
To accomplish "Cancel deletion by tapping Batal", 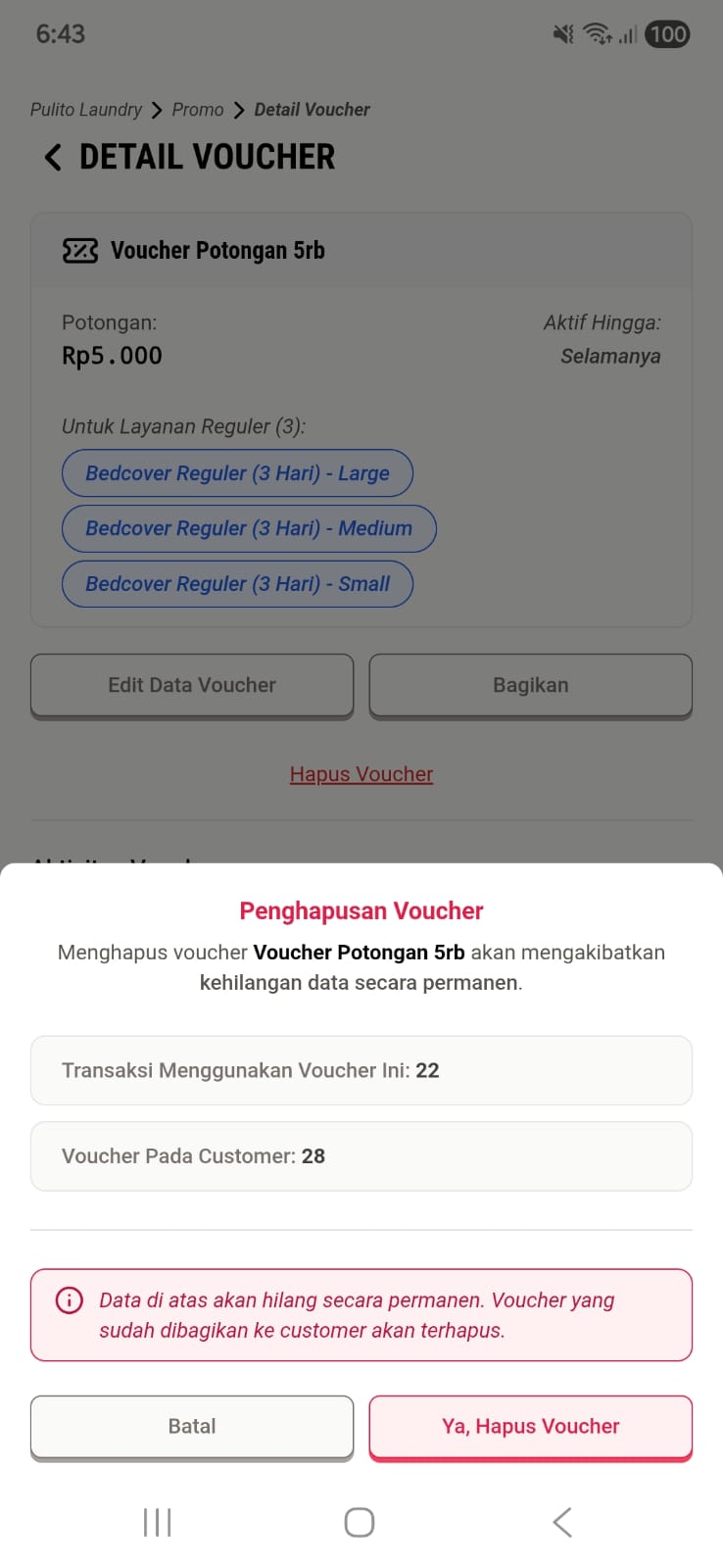I will (191, 1426).
